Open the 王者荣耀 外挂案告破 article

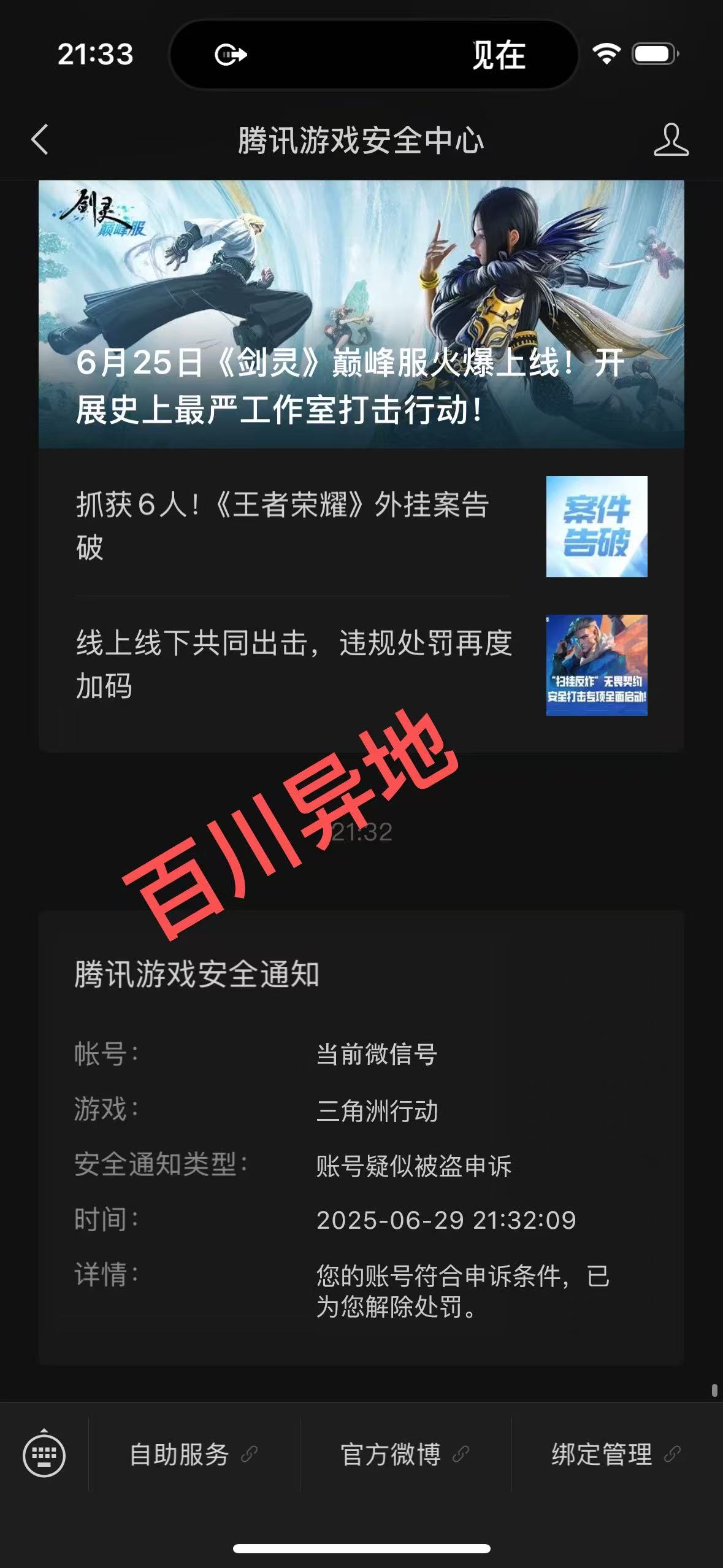[x=361, y=526]
